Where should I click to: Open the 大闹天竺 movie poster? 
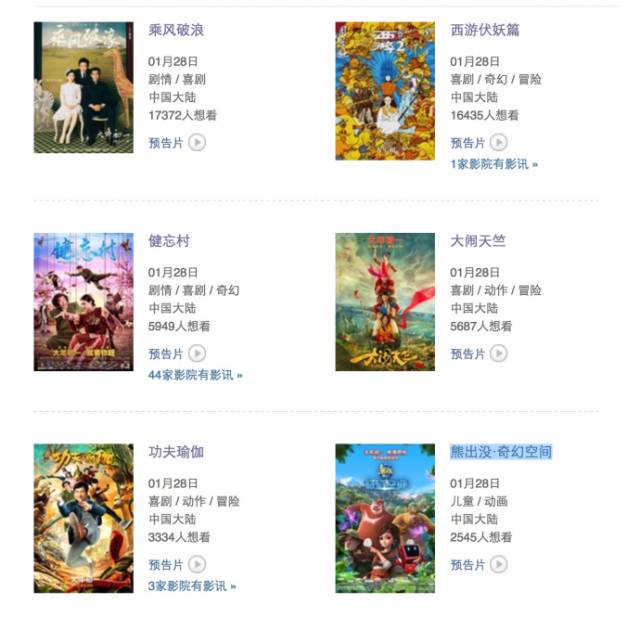pyautogui.click(x=384, y=302)
